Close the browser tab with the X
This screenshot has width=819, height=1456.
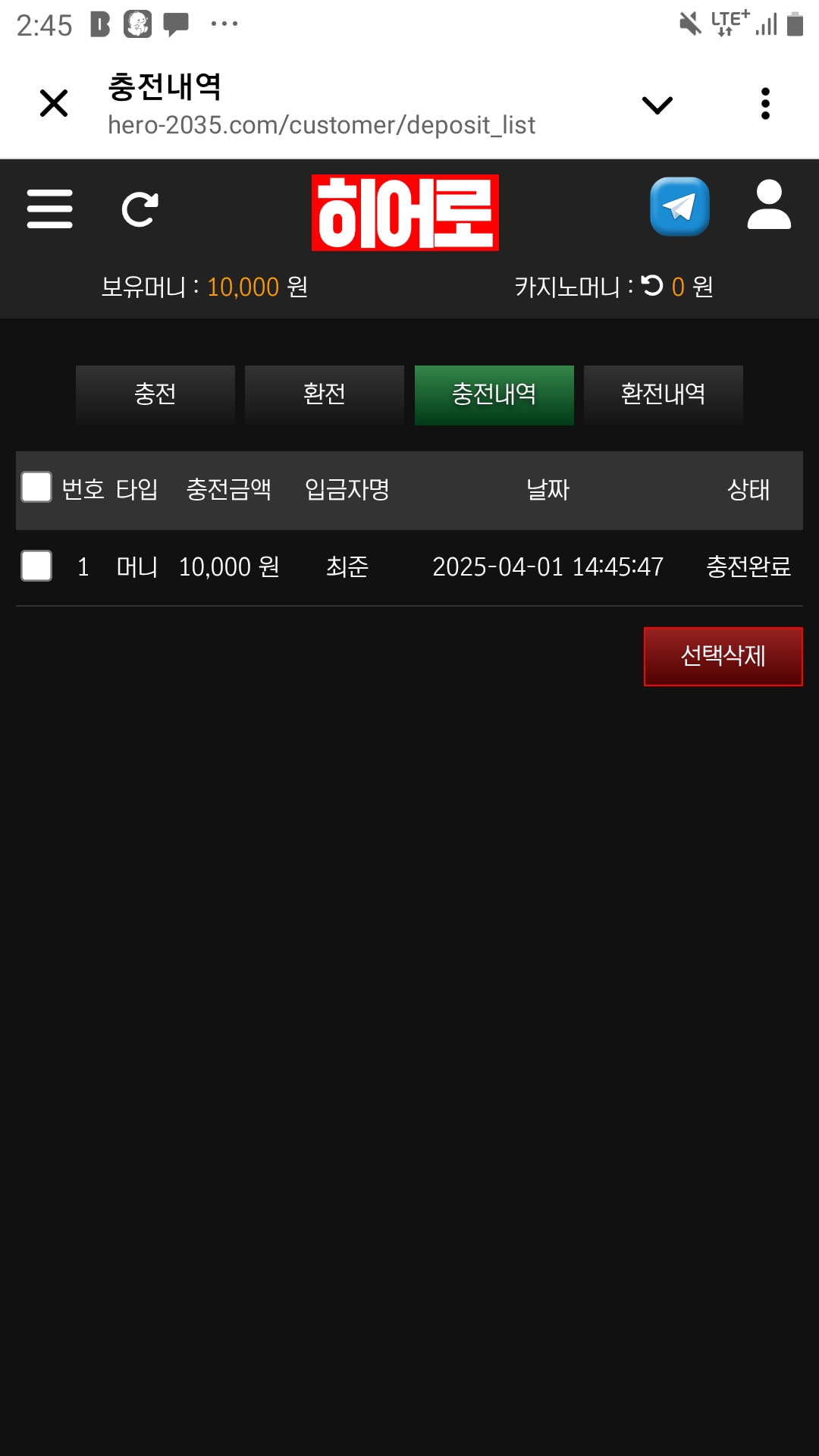[x=54, y=103]
